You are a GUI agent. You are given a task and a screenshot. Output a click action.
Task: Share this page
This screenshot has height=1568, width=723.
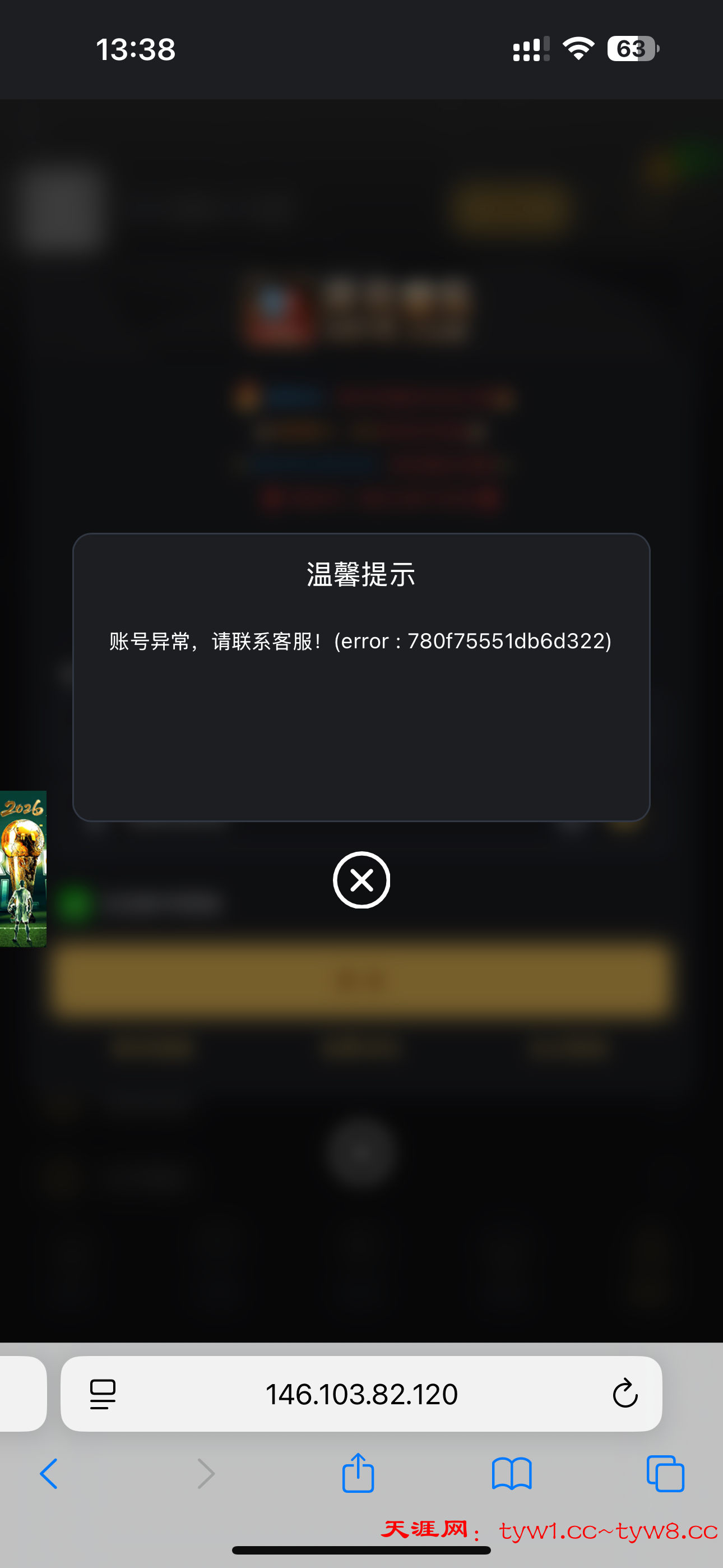pyautogui.click(x=358, y=1474)
